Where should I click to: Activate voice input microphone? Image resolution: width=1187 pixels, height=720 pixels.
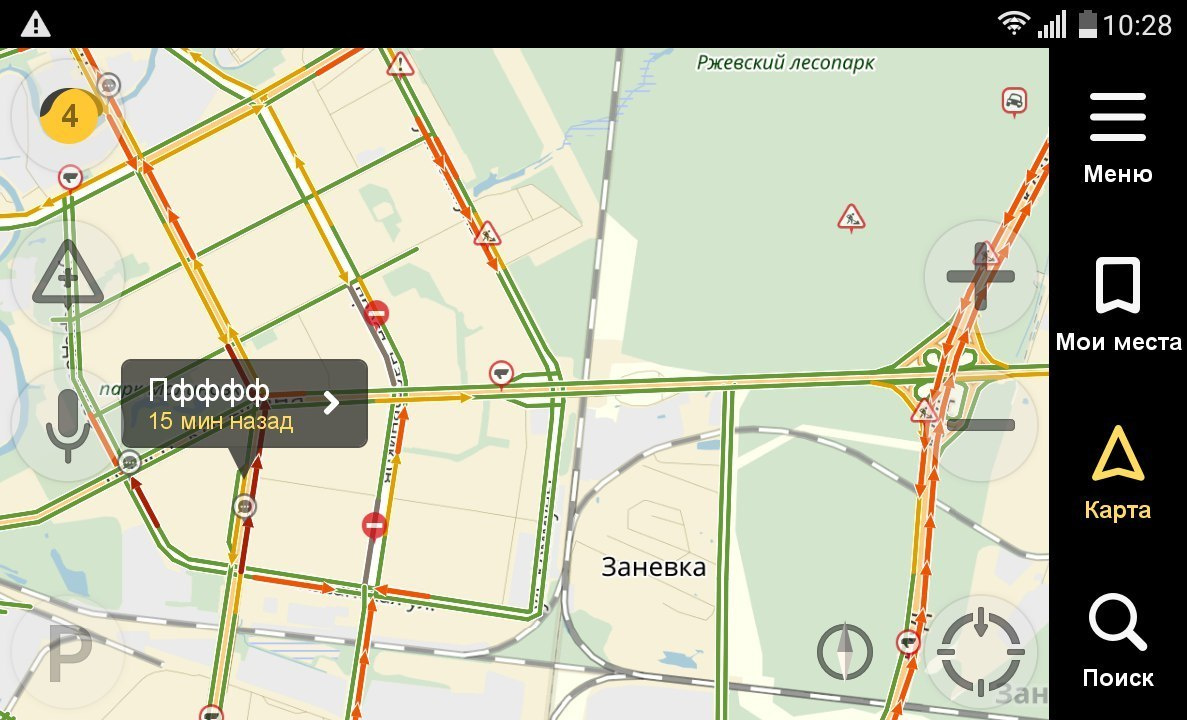[x=67, y=425]
